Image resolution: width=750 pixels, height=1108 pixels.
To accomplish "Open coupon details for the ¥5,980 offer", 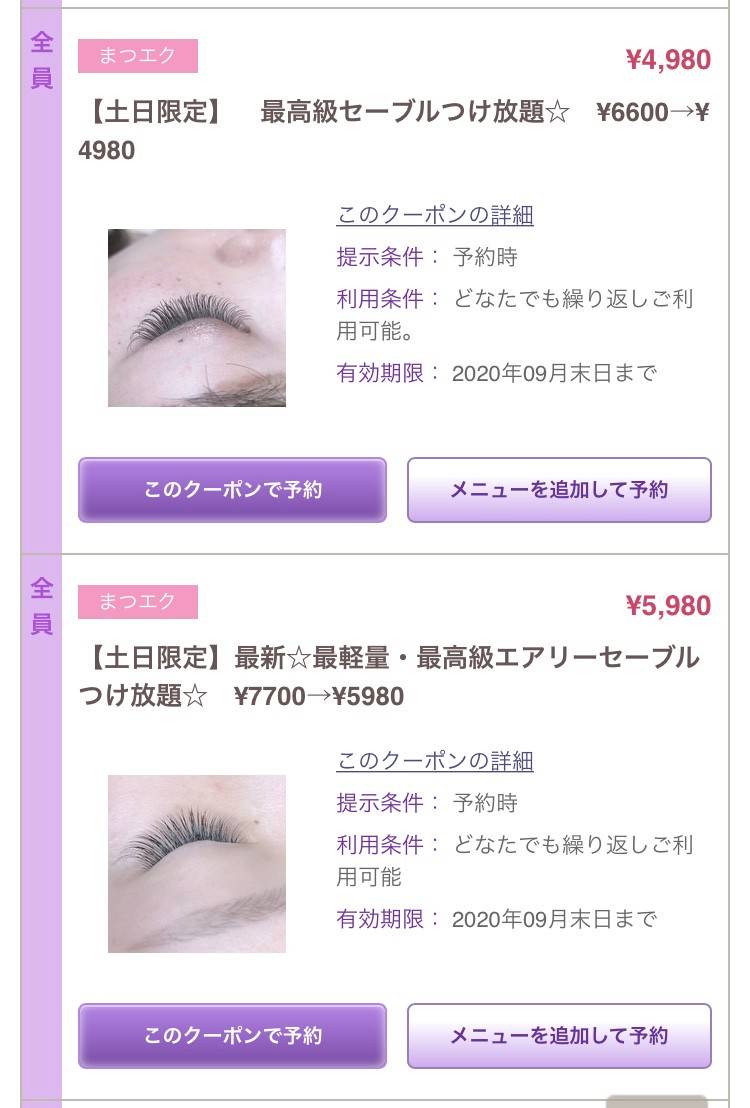I will pyautogui.click(x=435, y=761).
